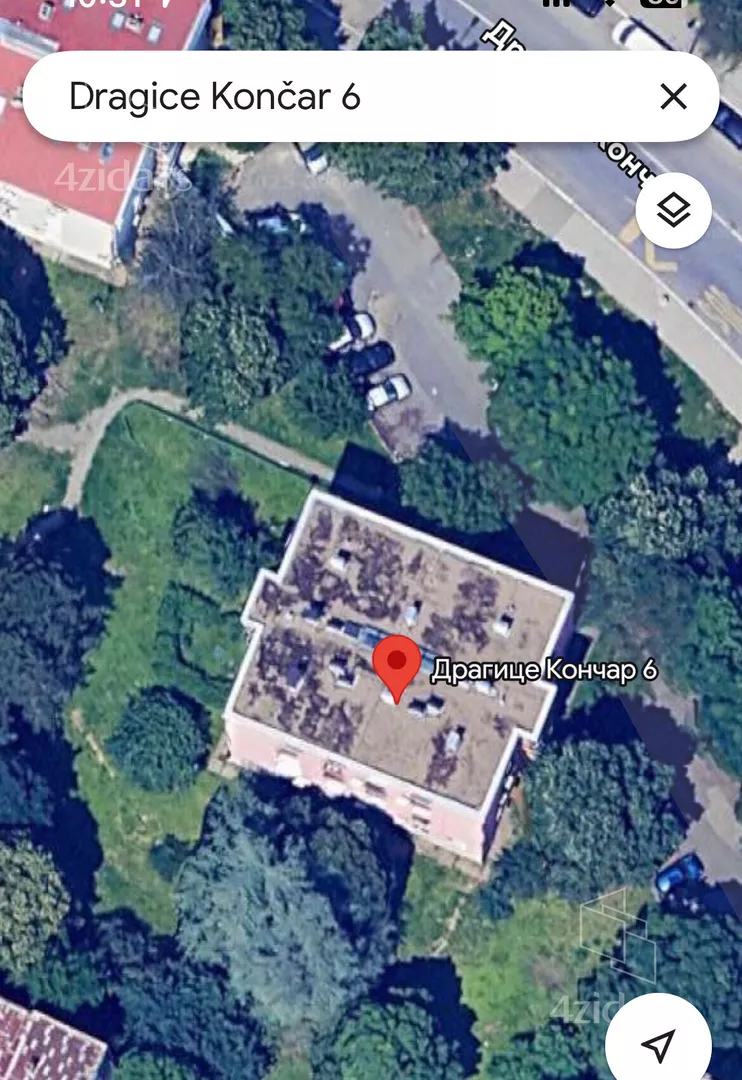Tap the search field showing Dragice Končar 6
The height and width of the screenshot is (1080, 742).
(x=330, y=97)
